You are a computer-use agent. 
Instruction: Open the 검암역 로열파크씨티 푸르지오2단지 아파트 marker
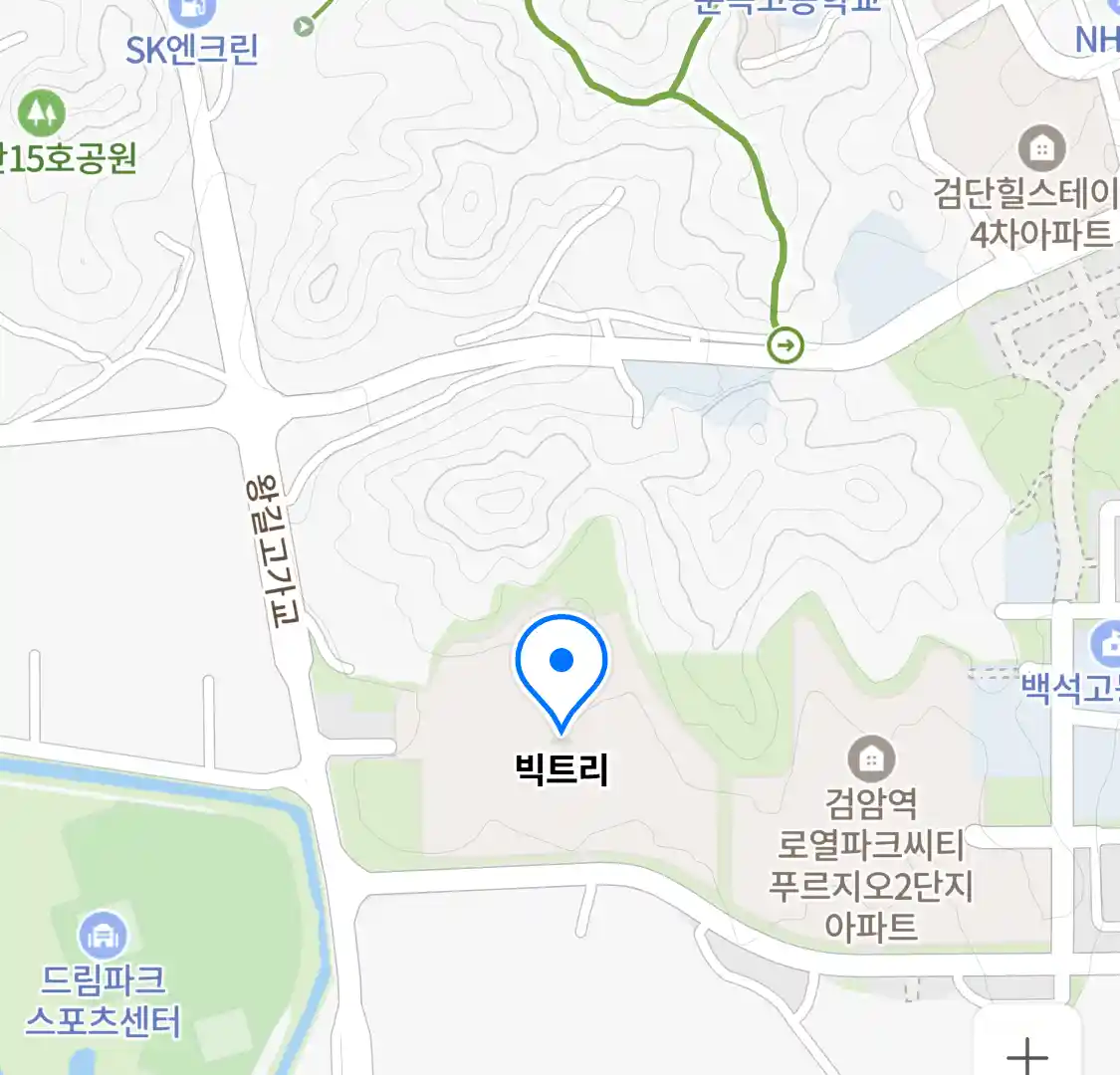(871, 759)
